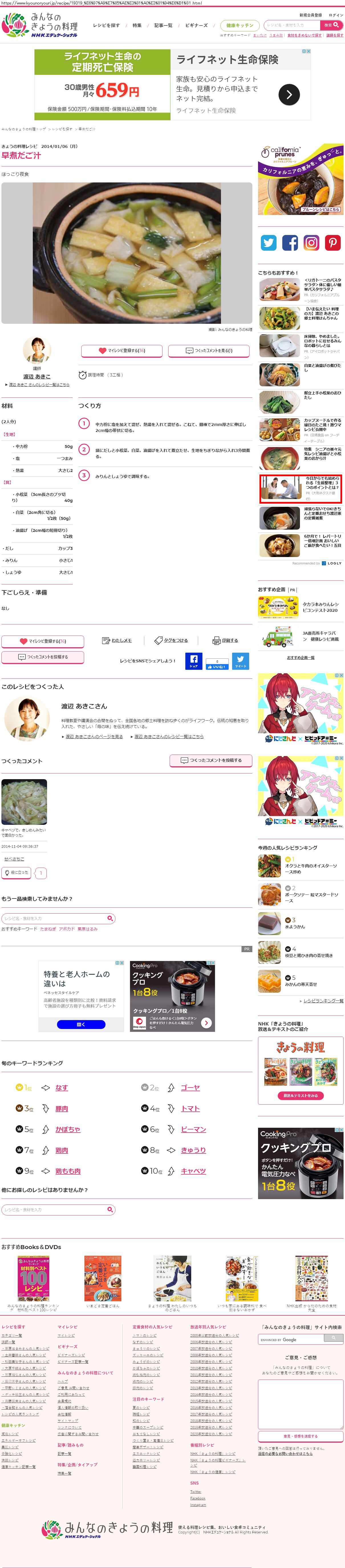The width and height of the screenshot is (345, 1568).
Task: Open the レシピを探す nav menu
Action: click(106, 26)
